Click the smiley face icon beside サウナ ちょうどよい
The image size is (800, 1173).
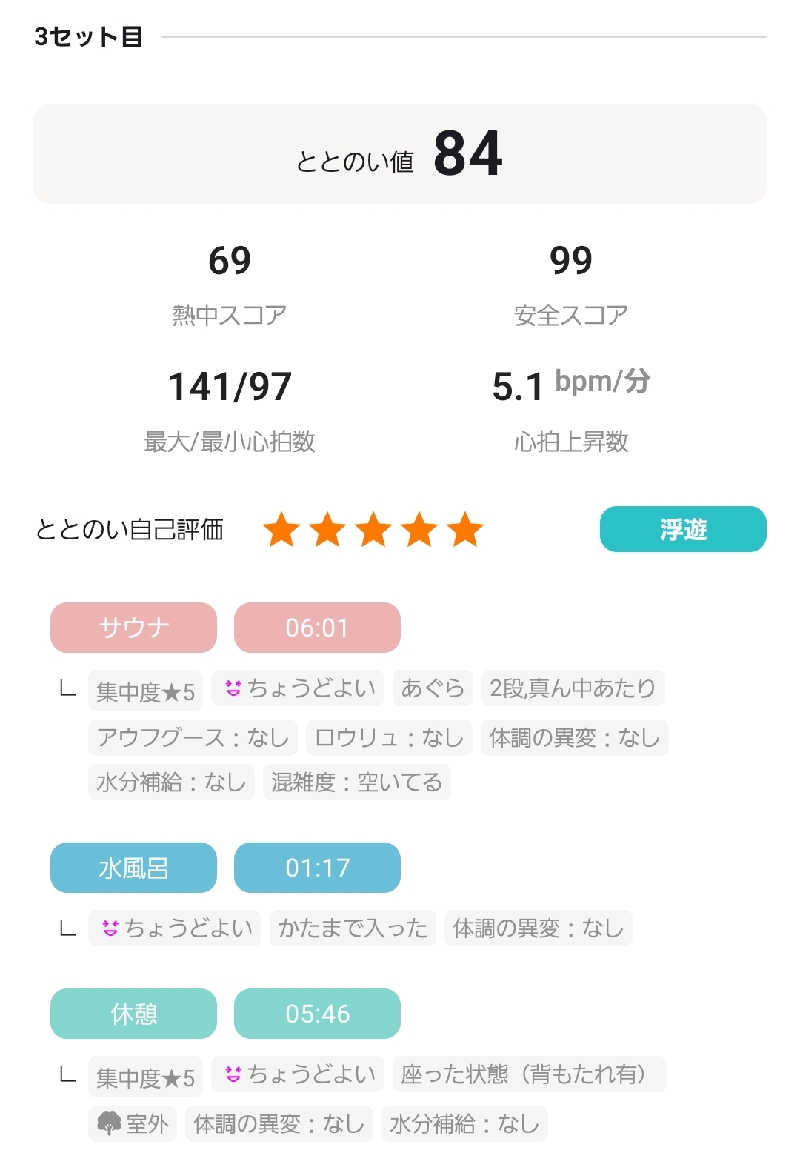(x=231, y=687)
